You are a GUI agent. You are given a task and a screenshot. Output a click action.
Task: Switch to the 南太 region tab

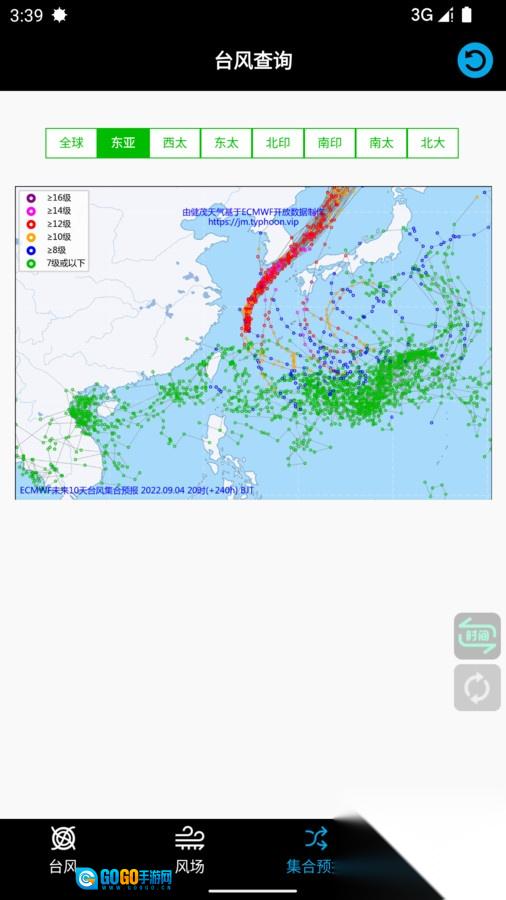pos(381,143)
